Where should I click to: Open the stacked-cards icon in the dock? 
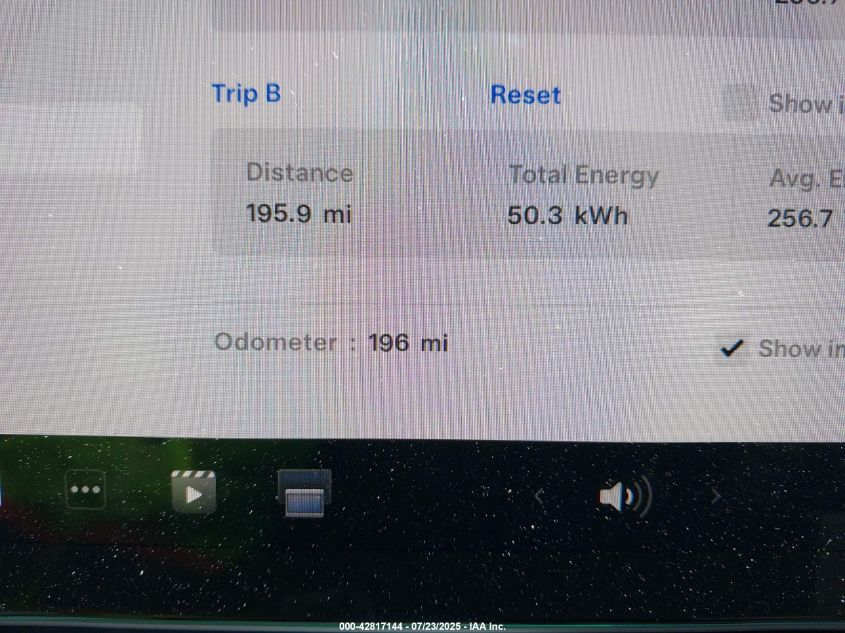point(304,493)
